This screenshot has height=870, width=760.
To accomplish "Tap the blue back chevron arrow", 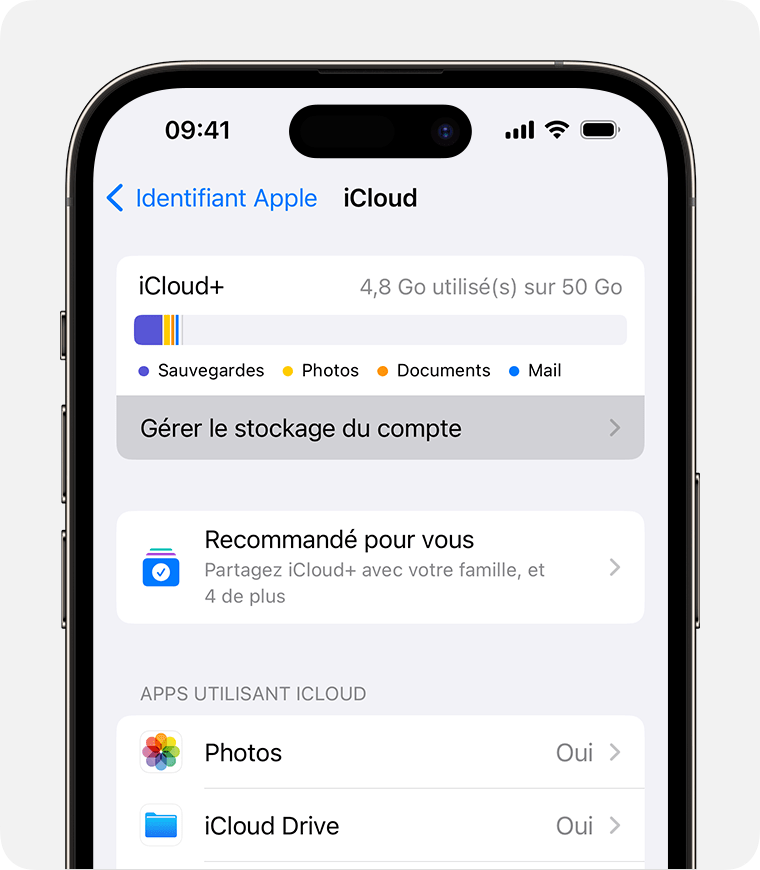I will click(115, 198).
